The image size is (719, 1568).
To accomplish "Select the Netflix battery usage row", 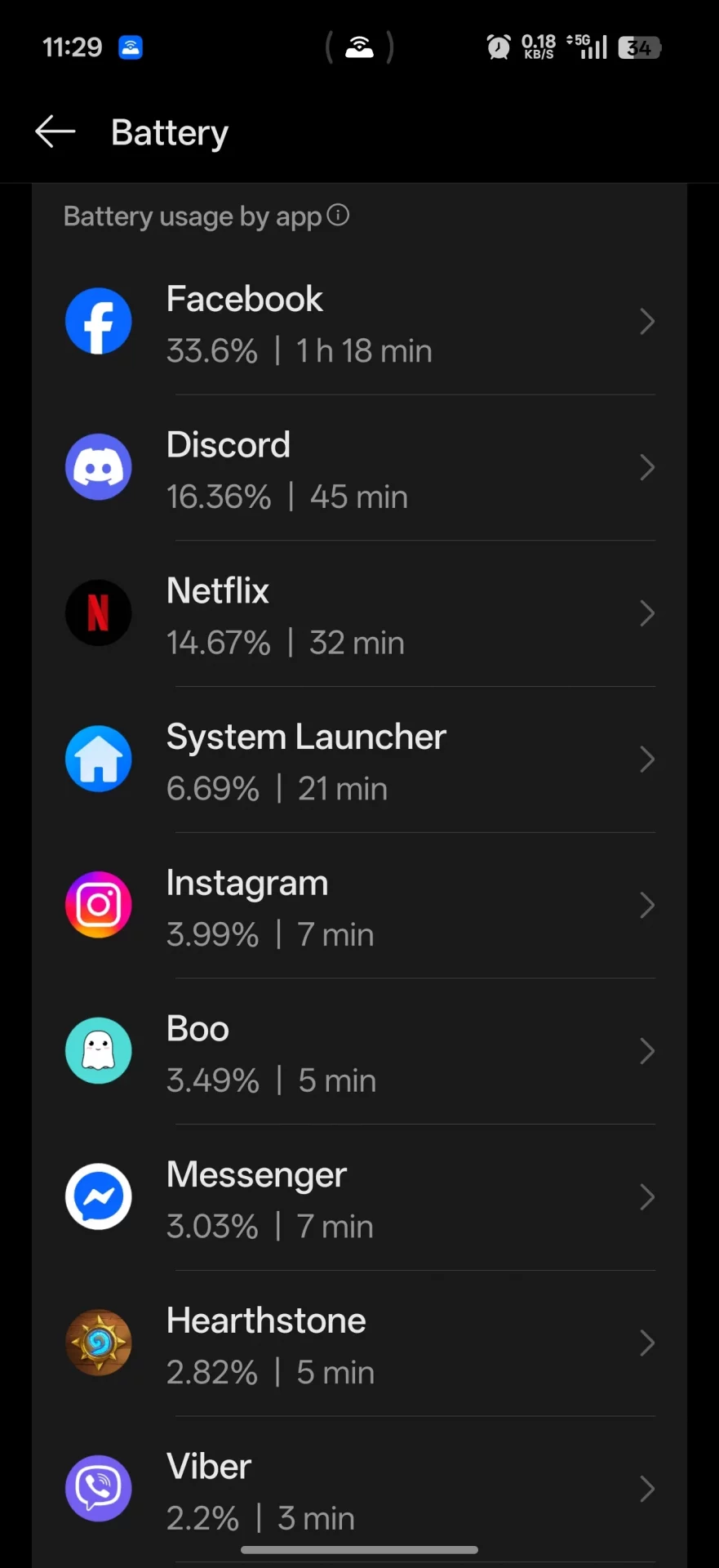I will tap(359, 614).
